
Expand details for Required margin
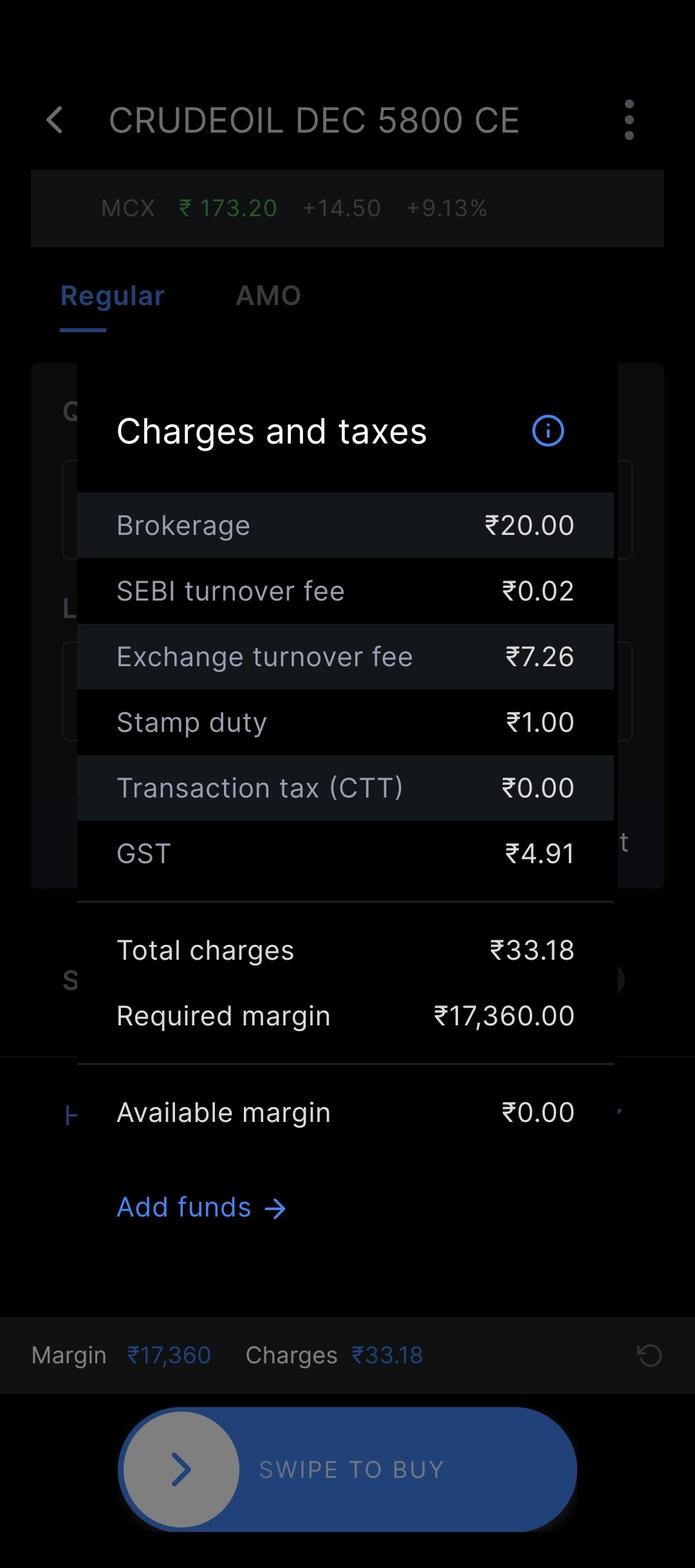click(x=346, y=1016)
